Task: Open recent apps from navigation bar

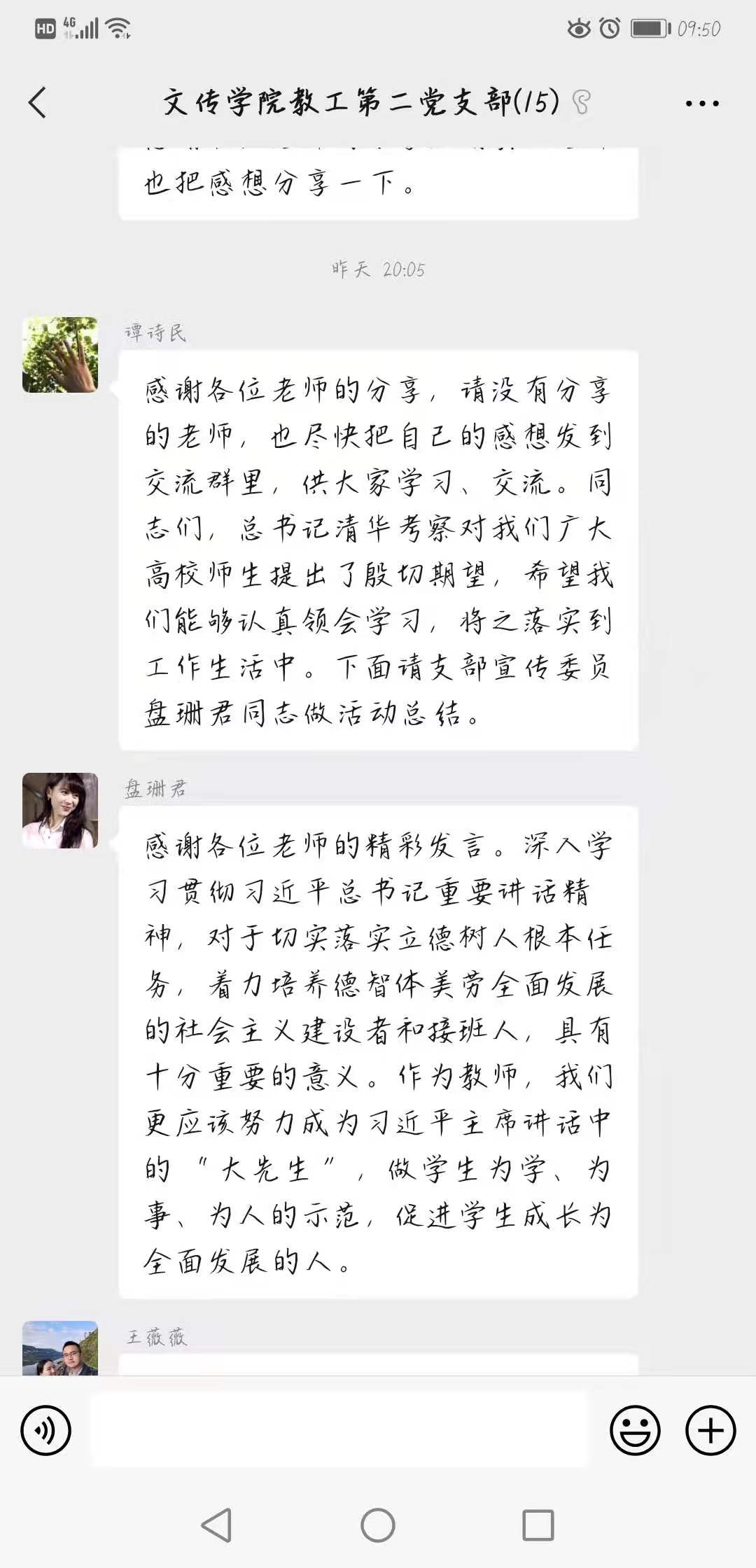Action: click(x=538, y=1525)
